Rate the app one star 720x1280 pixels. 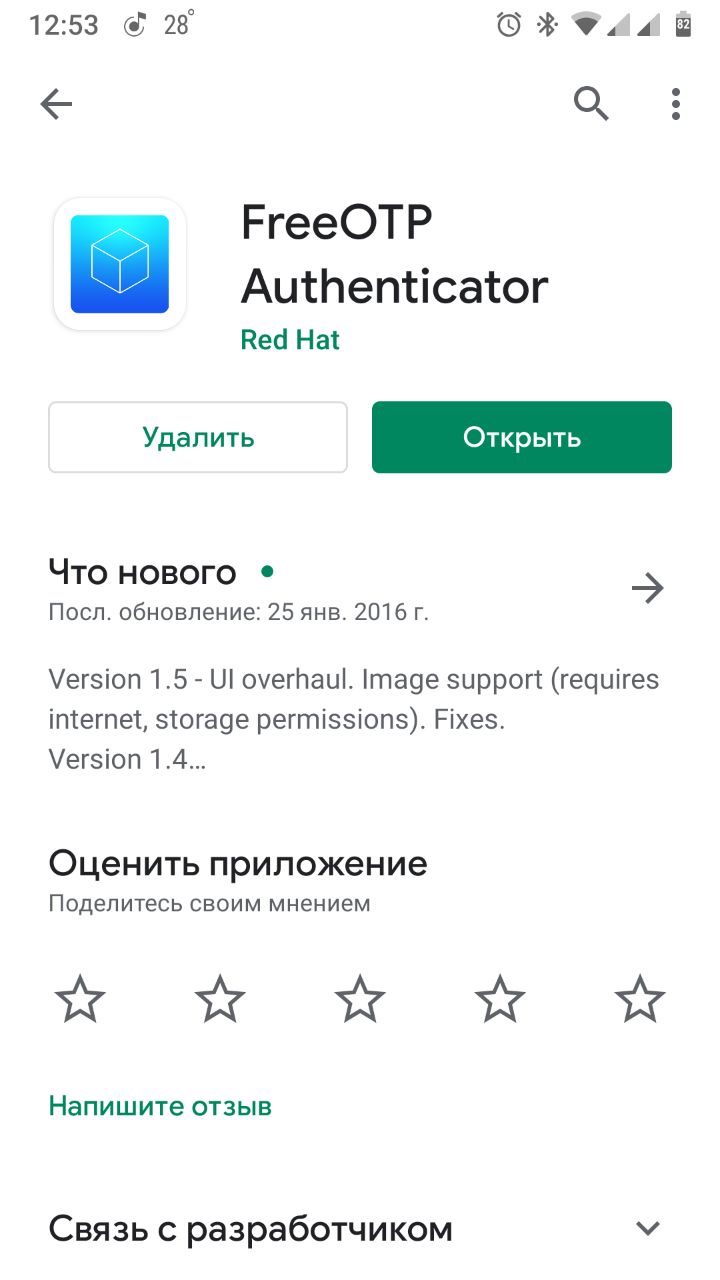[x=80, y=999]
